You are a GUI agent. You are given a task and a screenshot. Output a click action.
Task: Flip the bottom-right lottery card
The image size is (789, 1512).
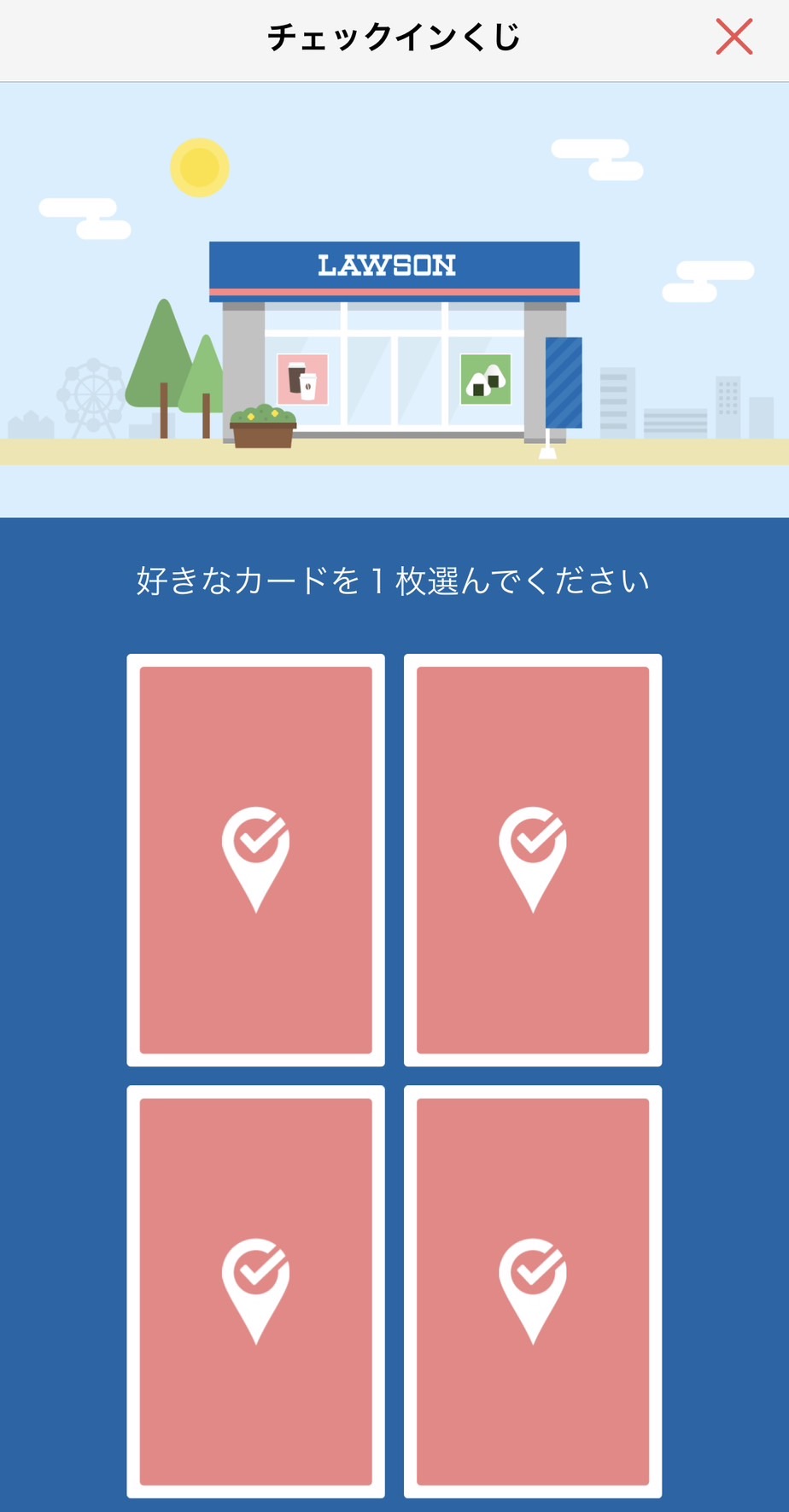tap(532, 1291)
